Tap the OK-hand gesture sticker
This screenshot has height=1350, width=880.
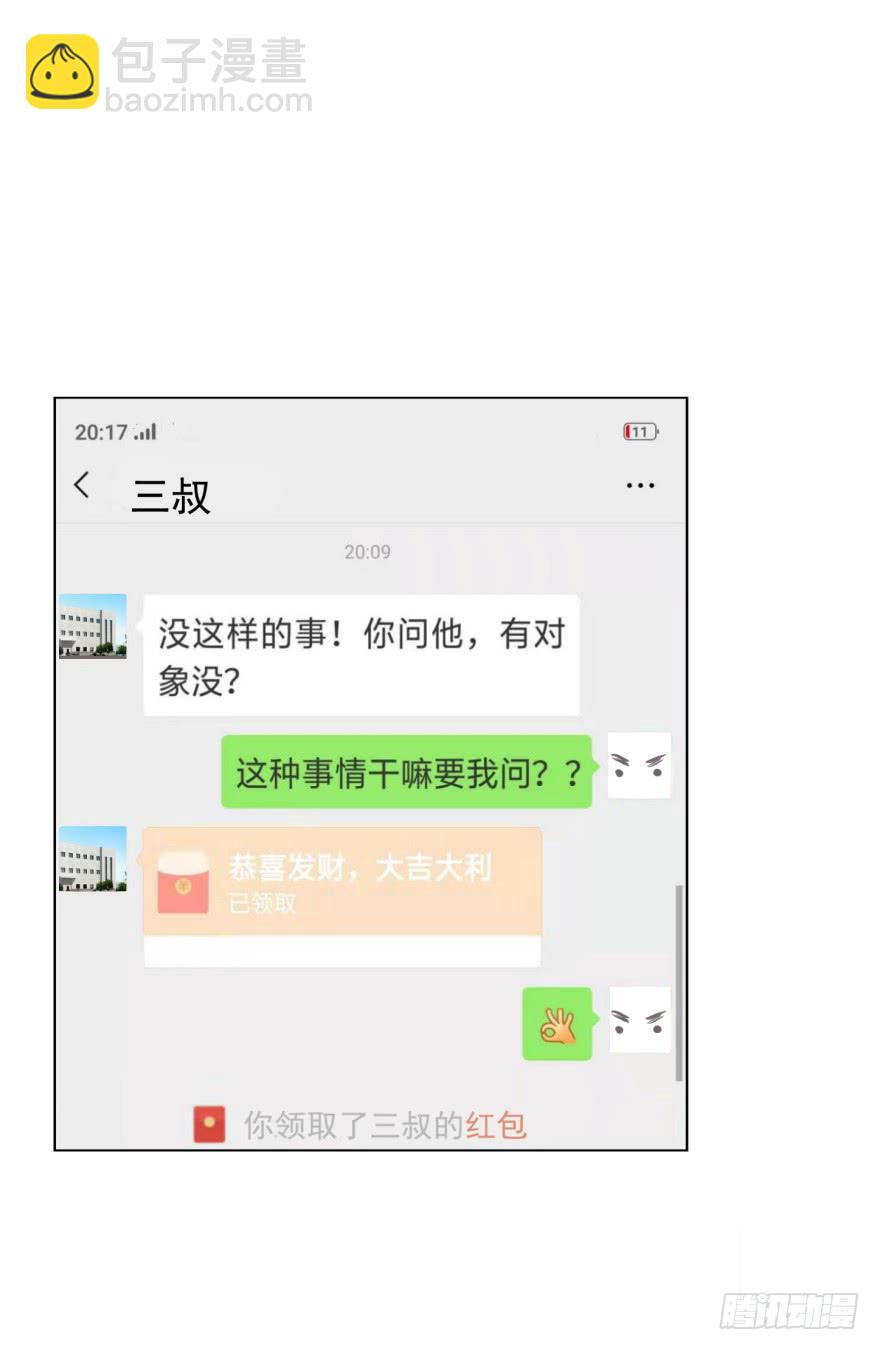coord(557,1023)
